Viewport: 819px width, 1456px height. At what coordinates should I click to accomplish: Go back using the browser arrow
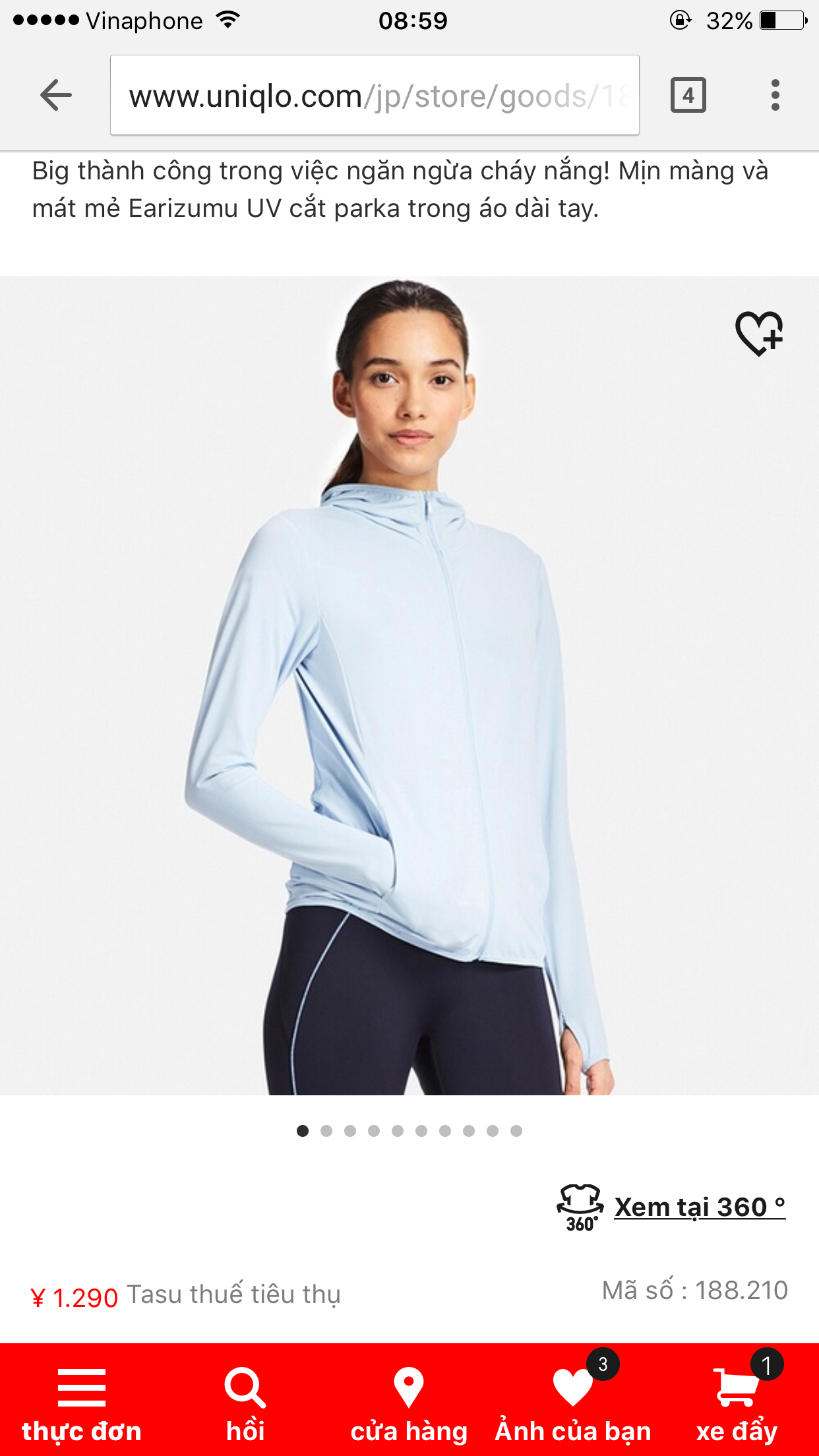[x=56, y=96]
